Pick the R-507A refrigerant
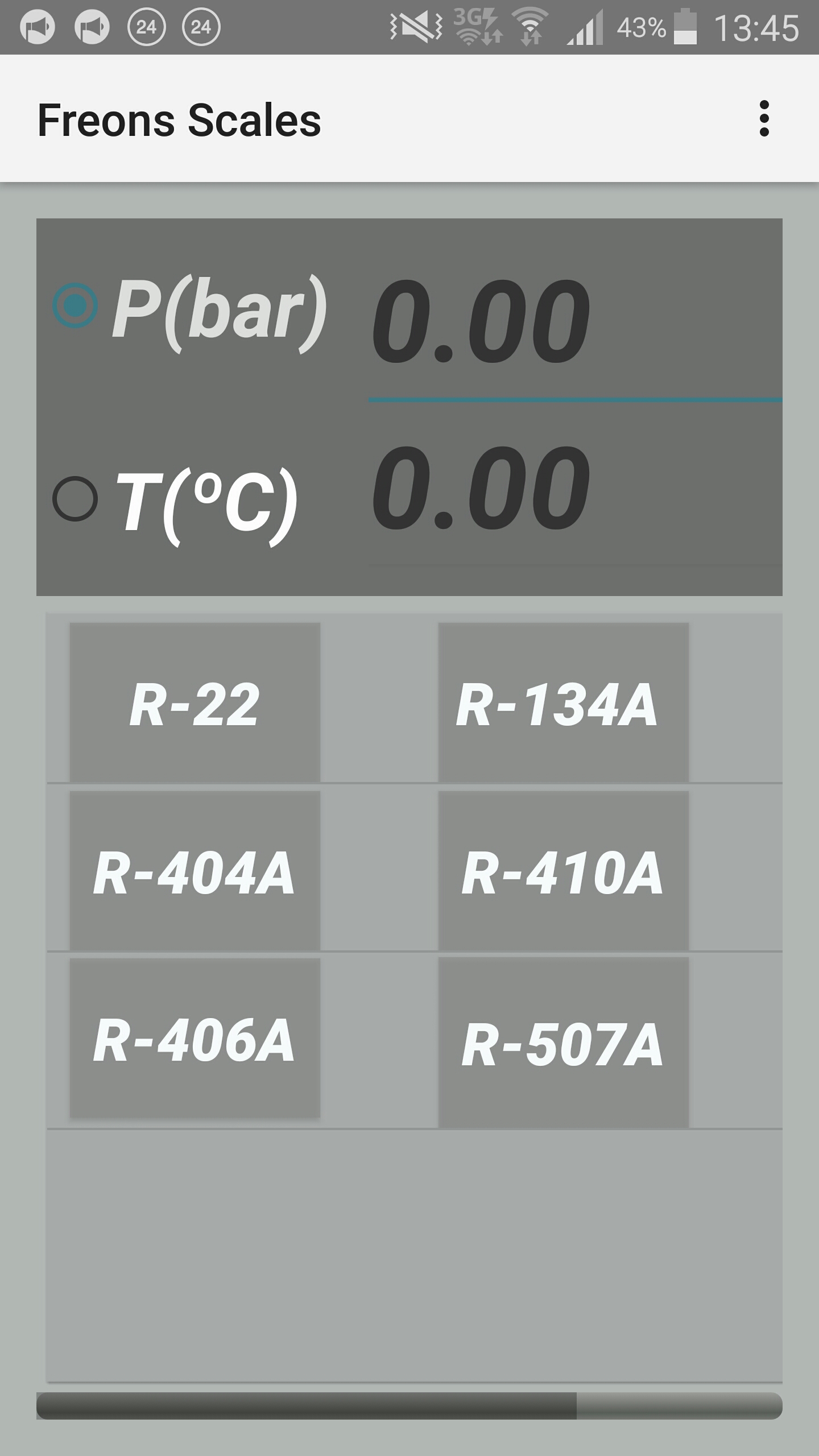Image resolution: width=819 pixels, height=1456 pixels. pyautogui.click(x=563, y=1042)
